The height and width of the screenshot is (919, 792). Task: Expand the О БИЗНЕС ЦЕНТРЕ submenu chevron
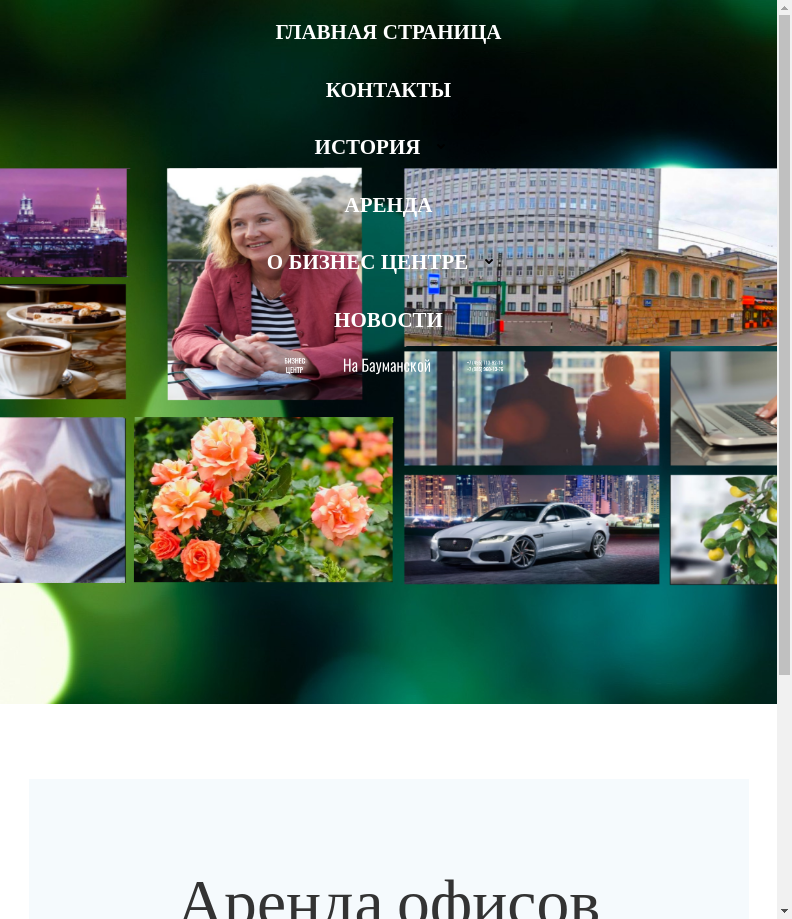489,262
